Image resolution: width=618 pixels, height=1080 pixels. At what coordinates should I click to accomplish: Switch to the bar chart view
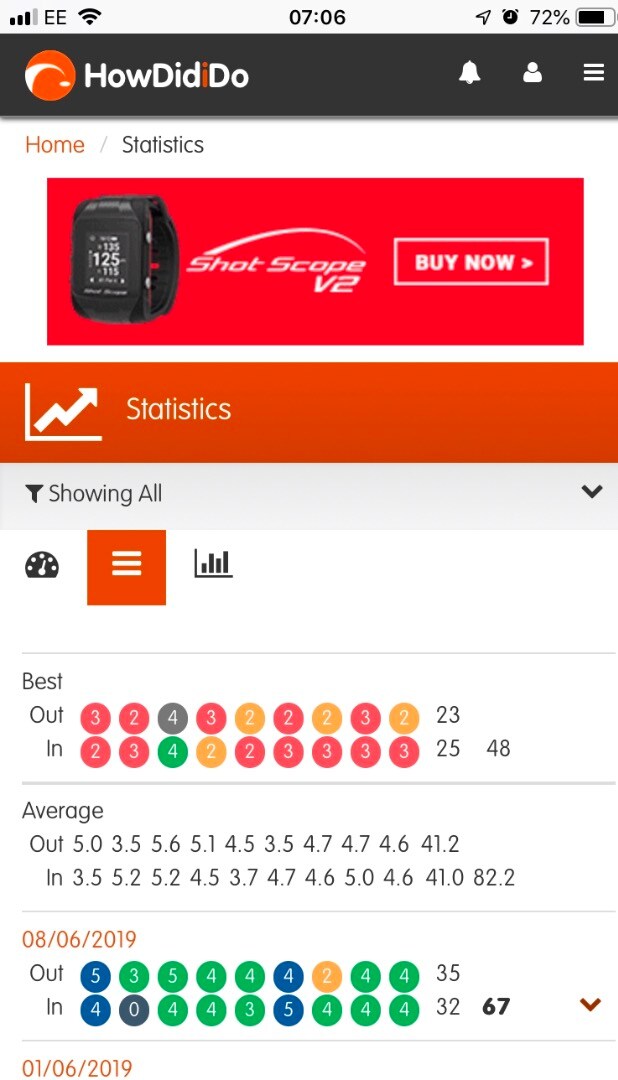[x=213, y=564]
